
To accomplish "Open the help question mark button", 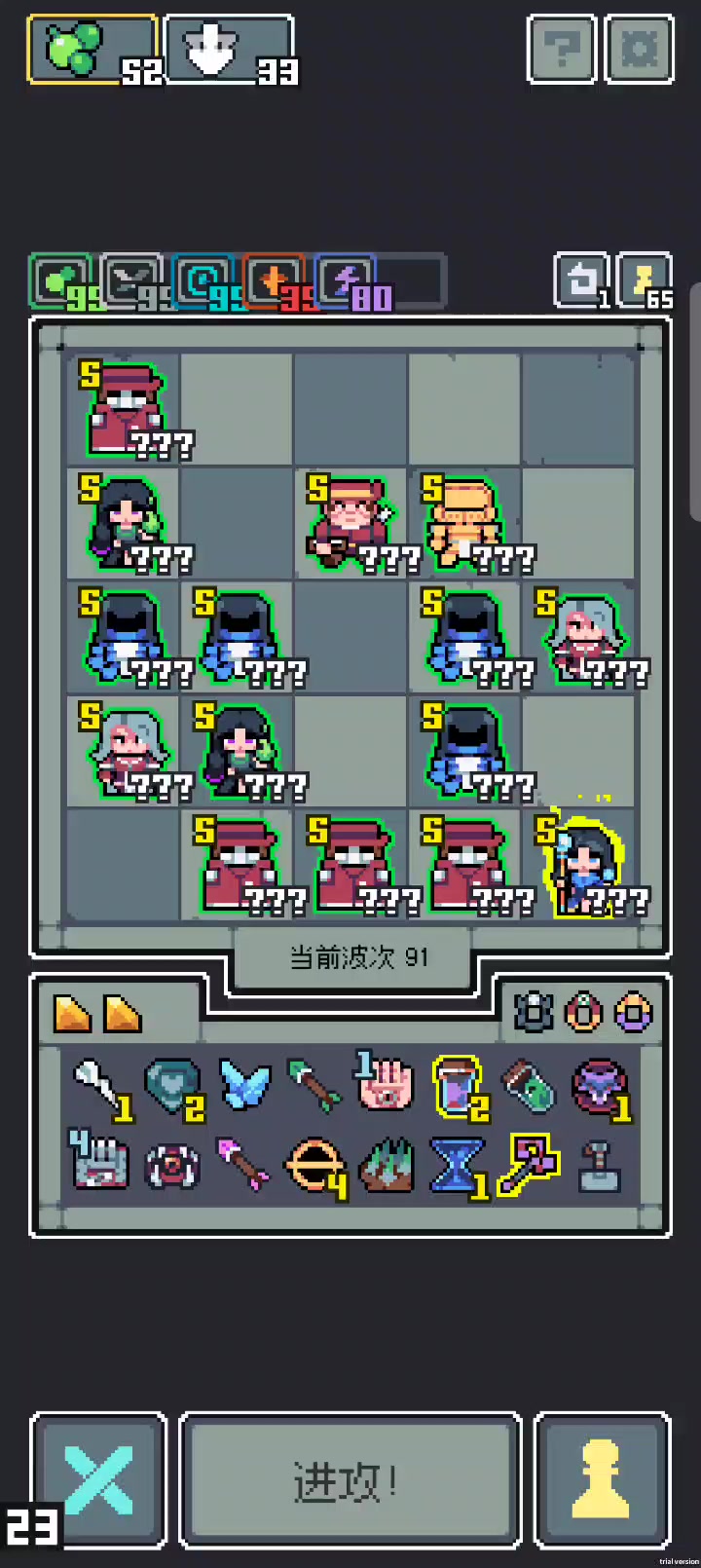I will tap(561, 48).
